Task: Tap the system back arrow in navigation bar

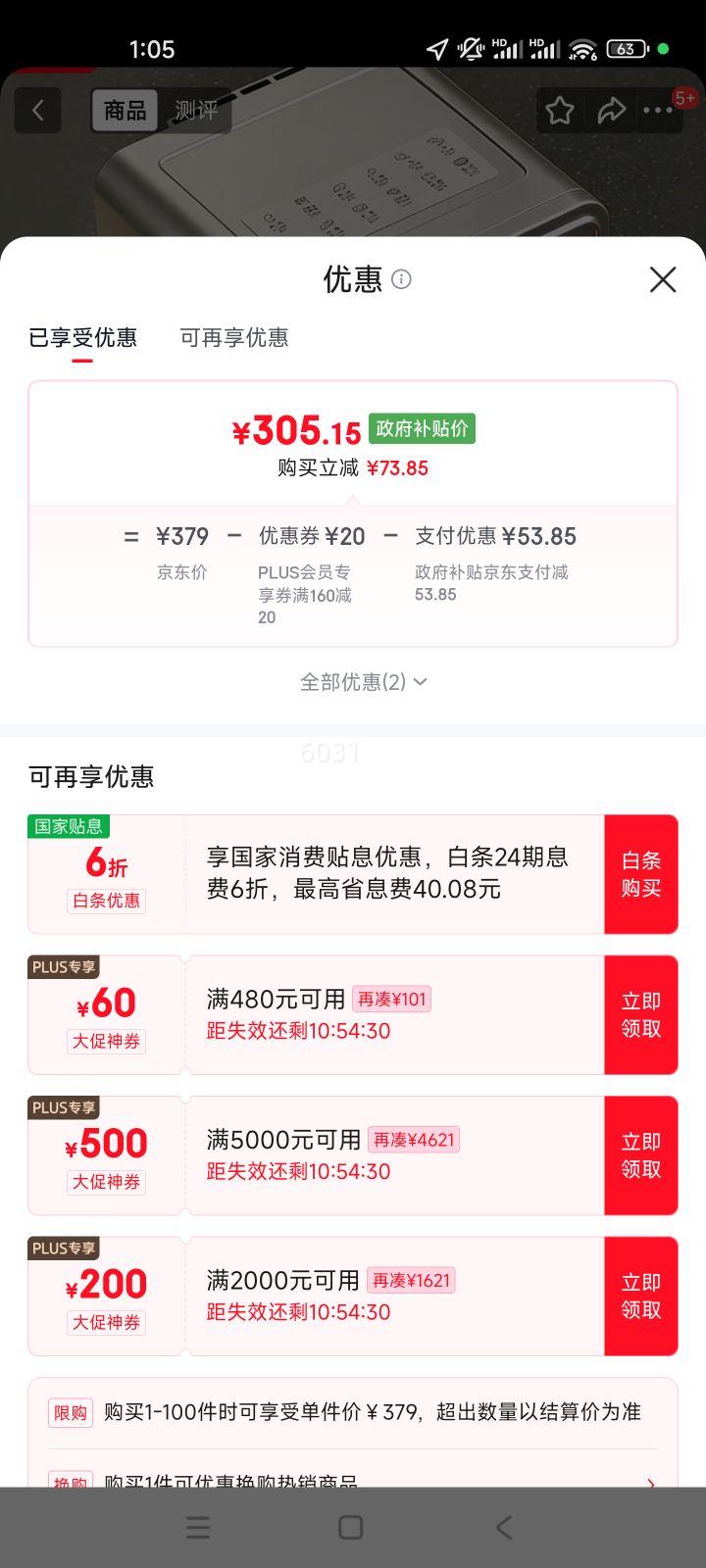Action: (x=503, y=1527)
